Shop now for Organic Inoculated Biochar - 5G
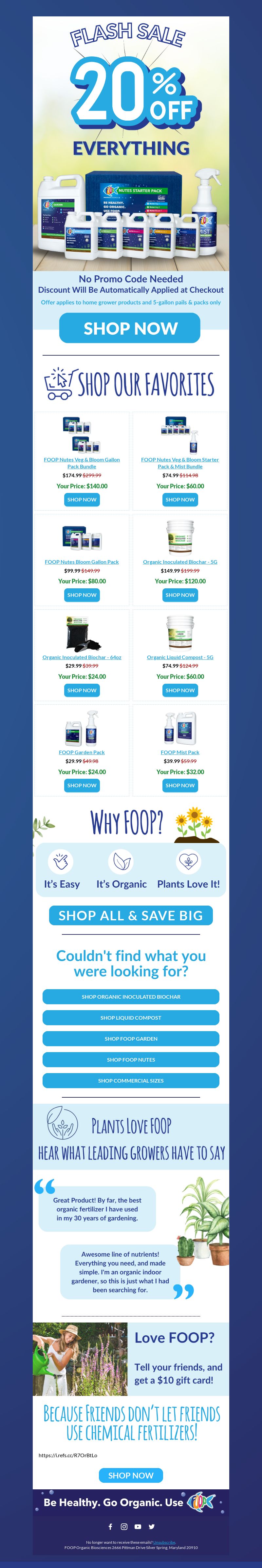The height and width of the screenshot is (1568, 262). pos(180,595)
